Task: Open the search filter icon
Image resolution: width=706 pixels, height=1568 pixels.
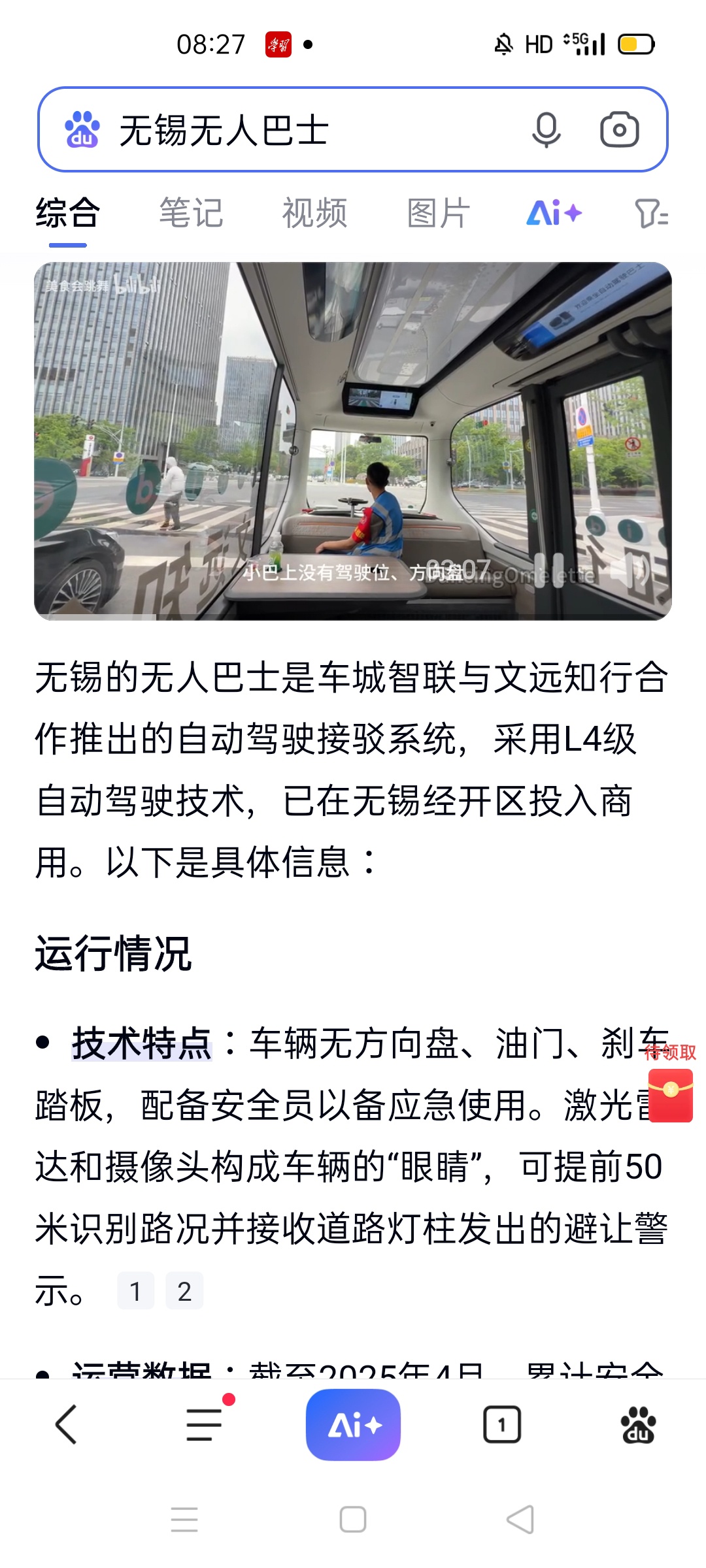Action: coord(651,214)
